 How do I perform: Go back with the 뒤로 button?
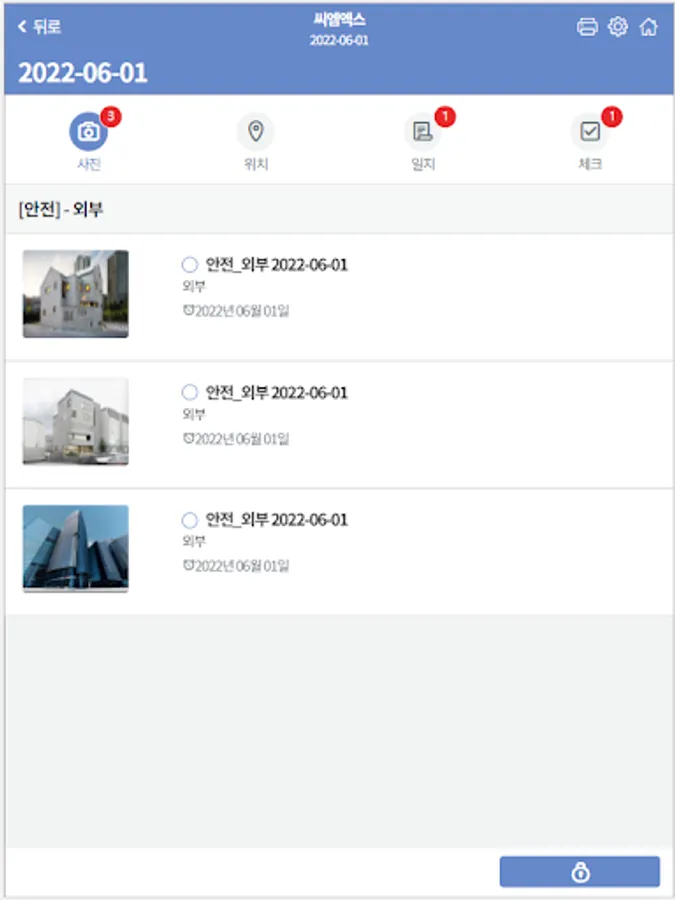[x=40, y=27]
